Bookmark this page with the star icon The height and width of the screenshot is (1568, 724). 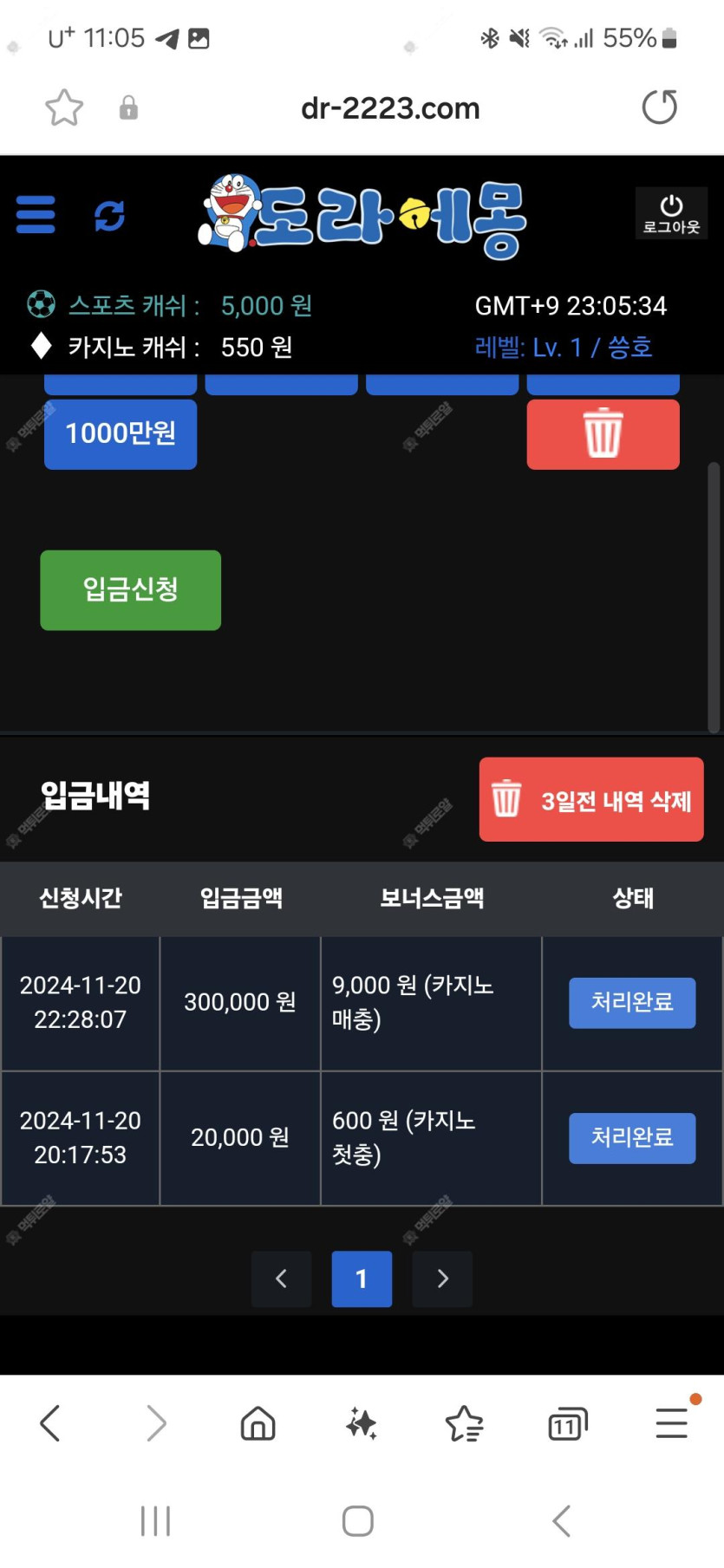(64, 108)
